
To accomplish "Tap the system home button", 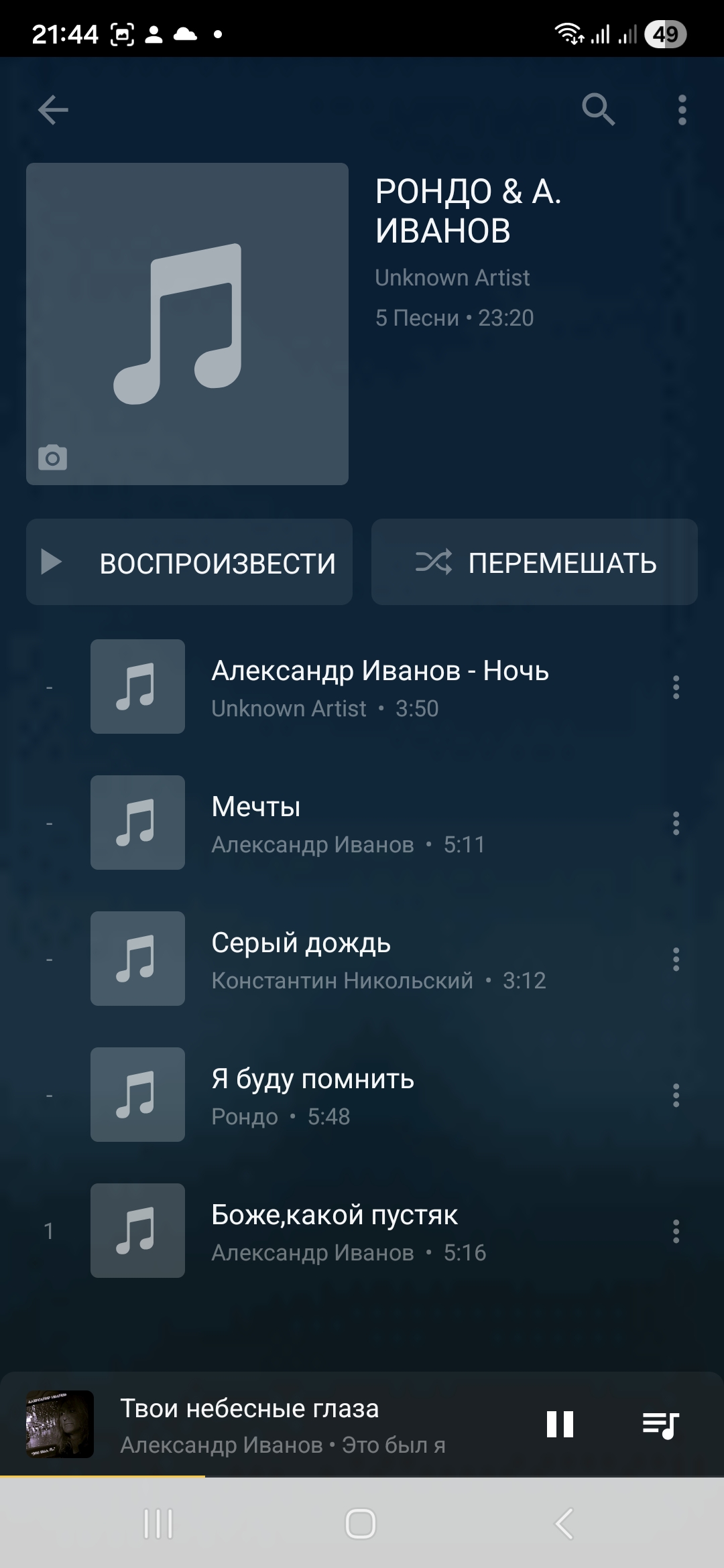I will (361, 1524).
